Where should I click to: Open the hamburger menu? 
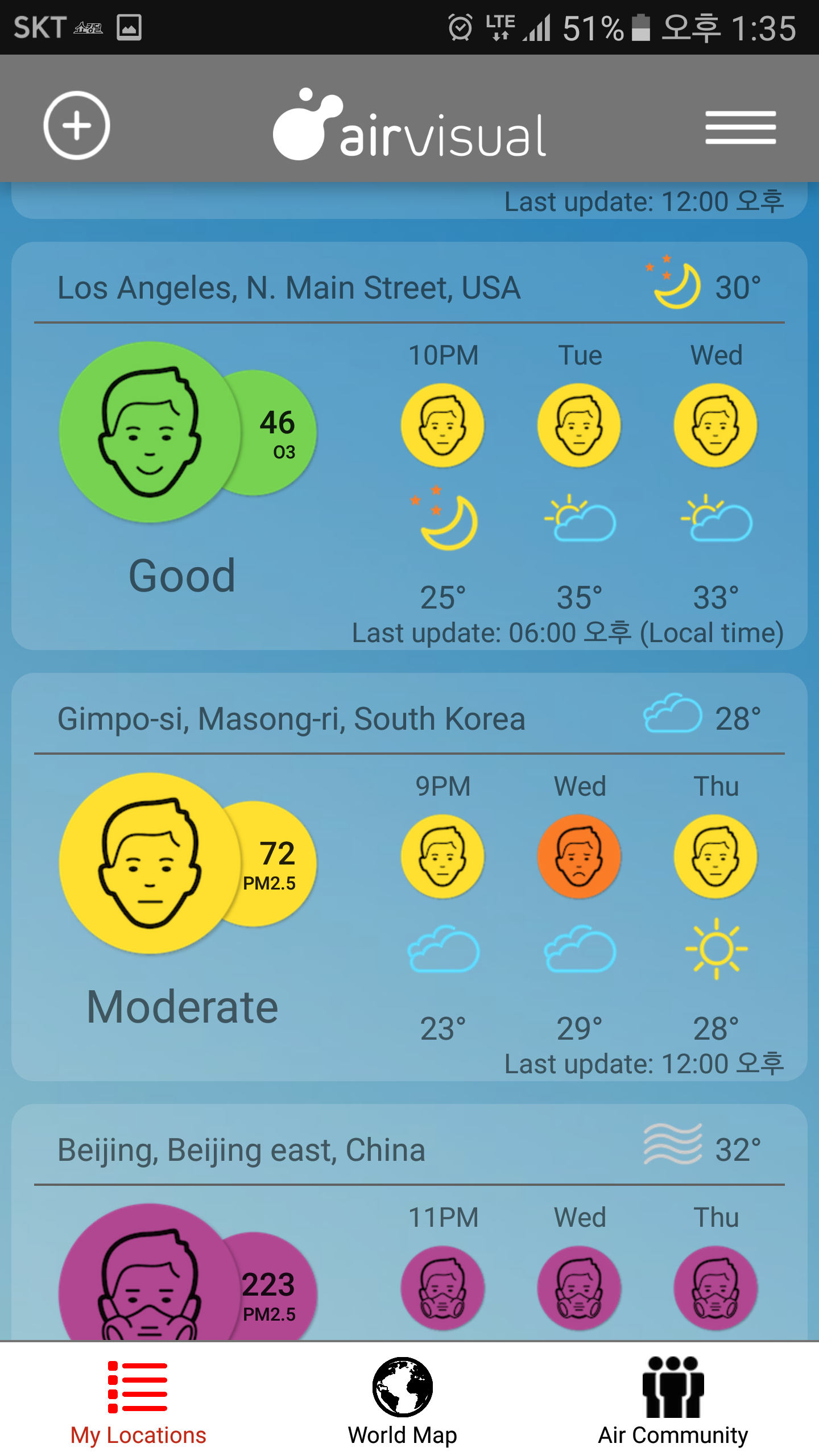[x=741, y=127]
